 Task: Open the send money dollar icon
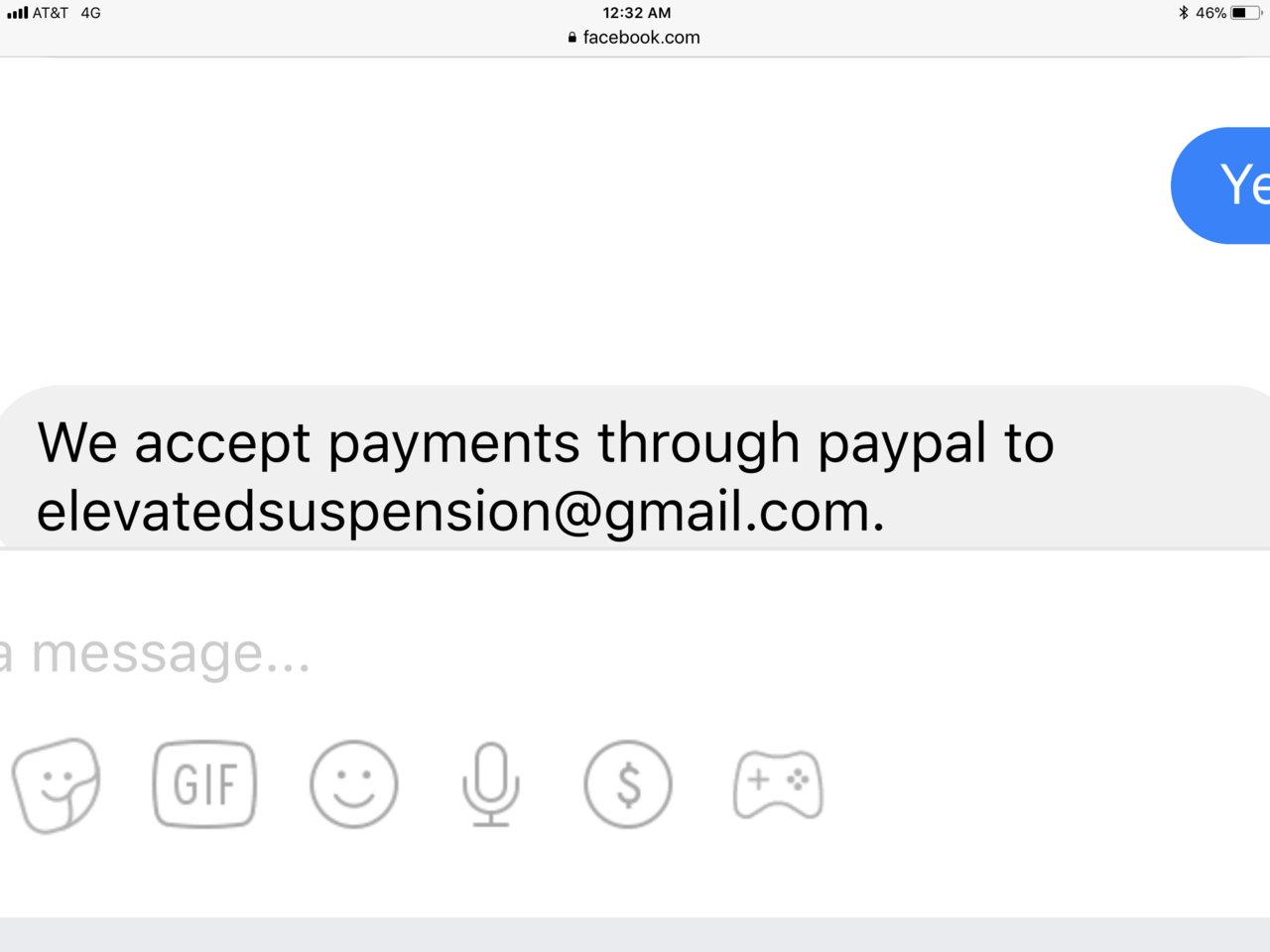tap(628, 784)
